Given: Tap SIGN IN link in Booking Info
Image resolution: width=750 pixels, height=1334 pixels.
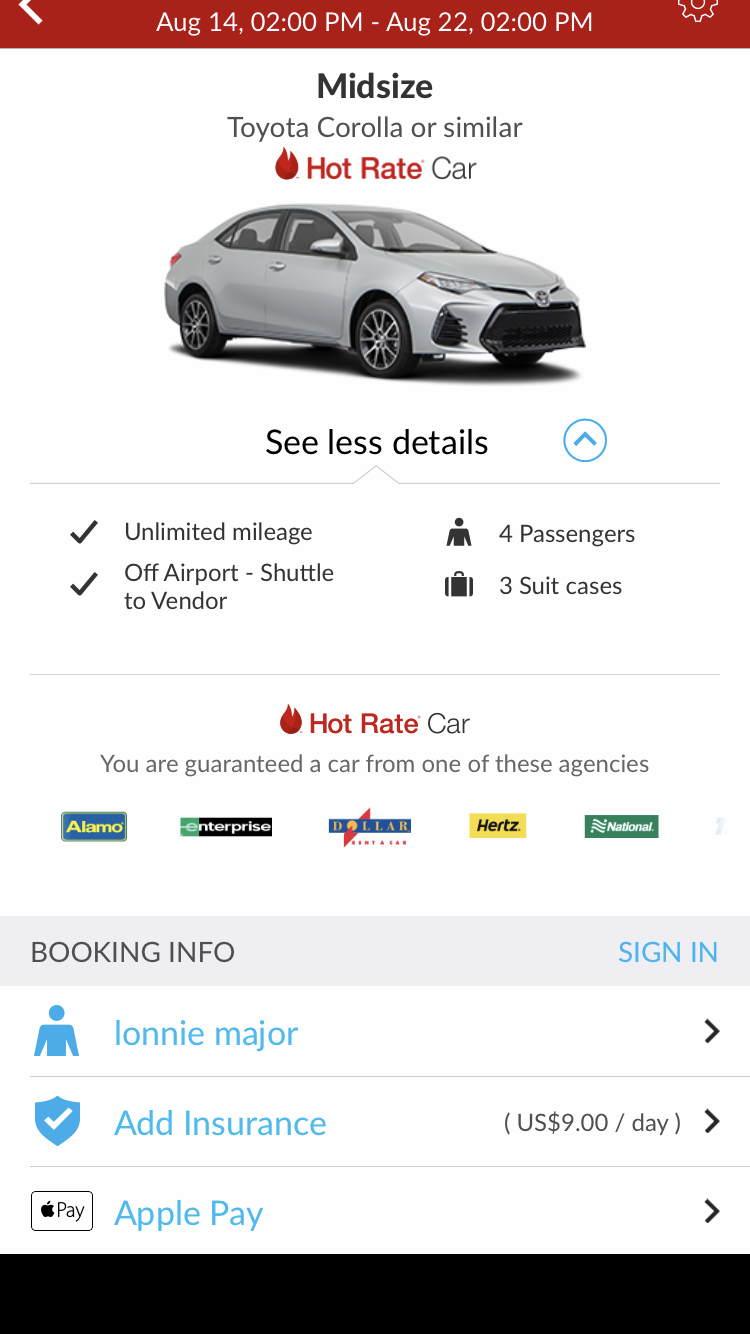Looking at the screenshot, I should (x=667, y=952).
